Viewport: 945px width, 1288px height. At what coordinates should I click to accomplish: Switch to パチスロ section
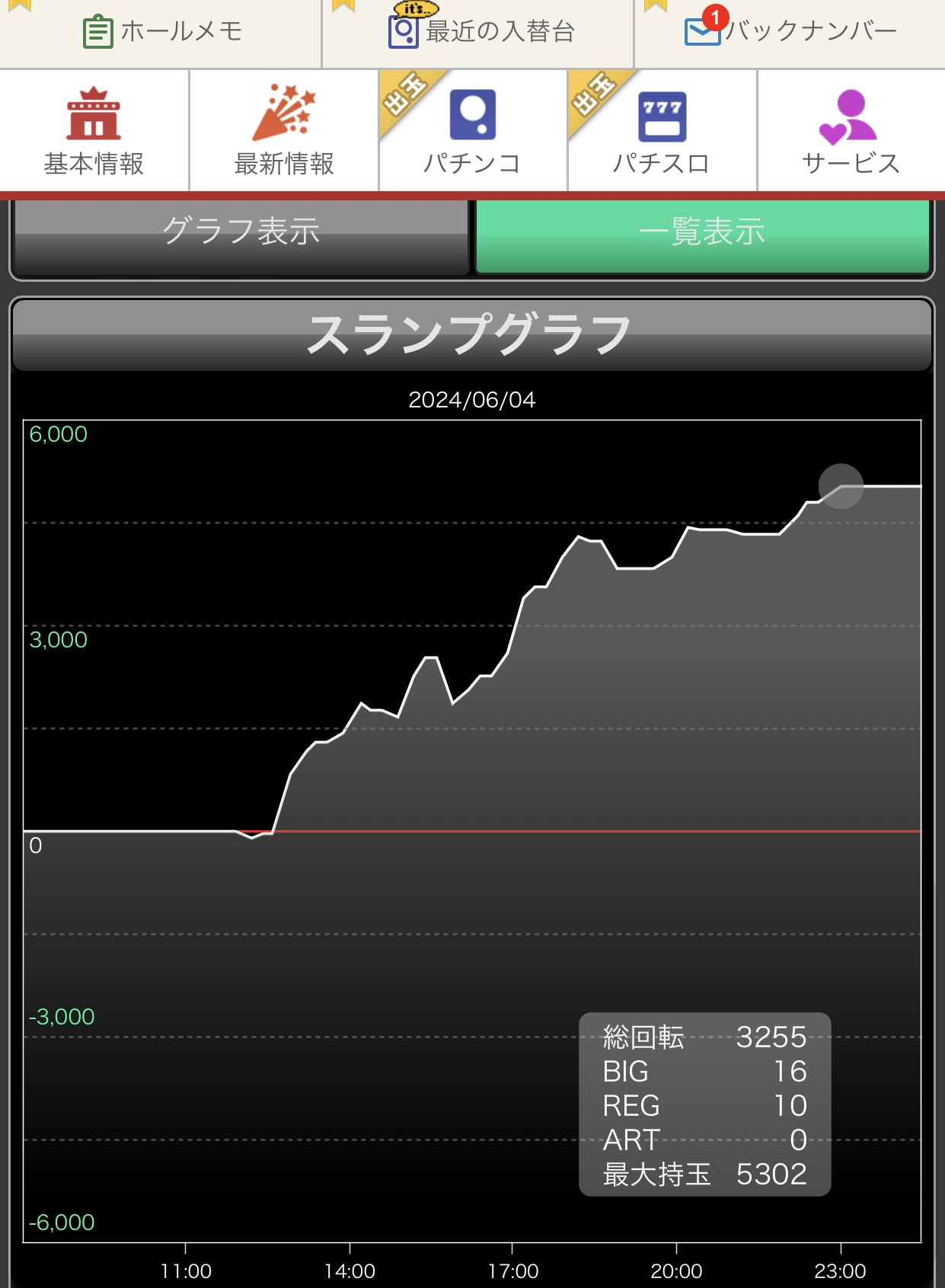[x=662, y=132]
